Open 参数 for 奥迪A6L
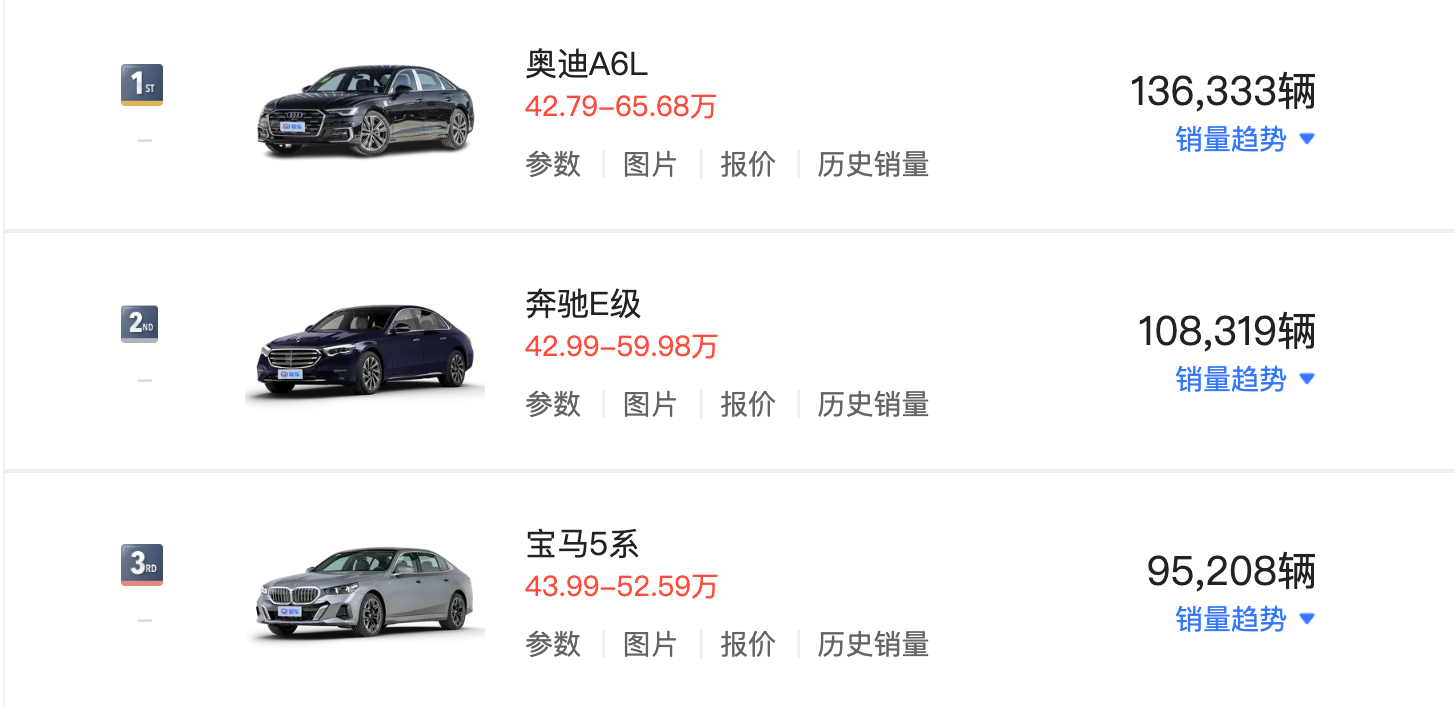Screen dimensions: 1454x707 (553, 164)
